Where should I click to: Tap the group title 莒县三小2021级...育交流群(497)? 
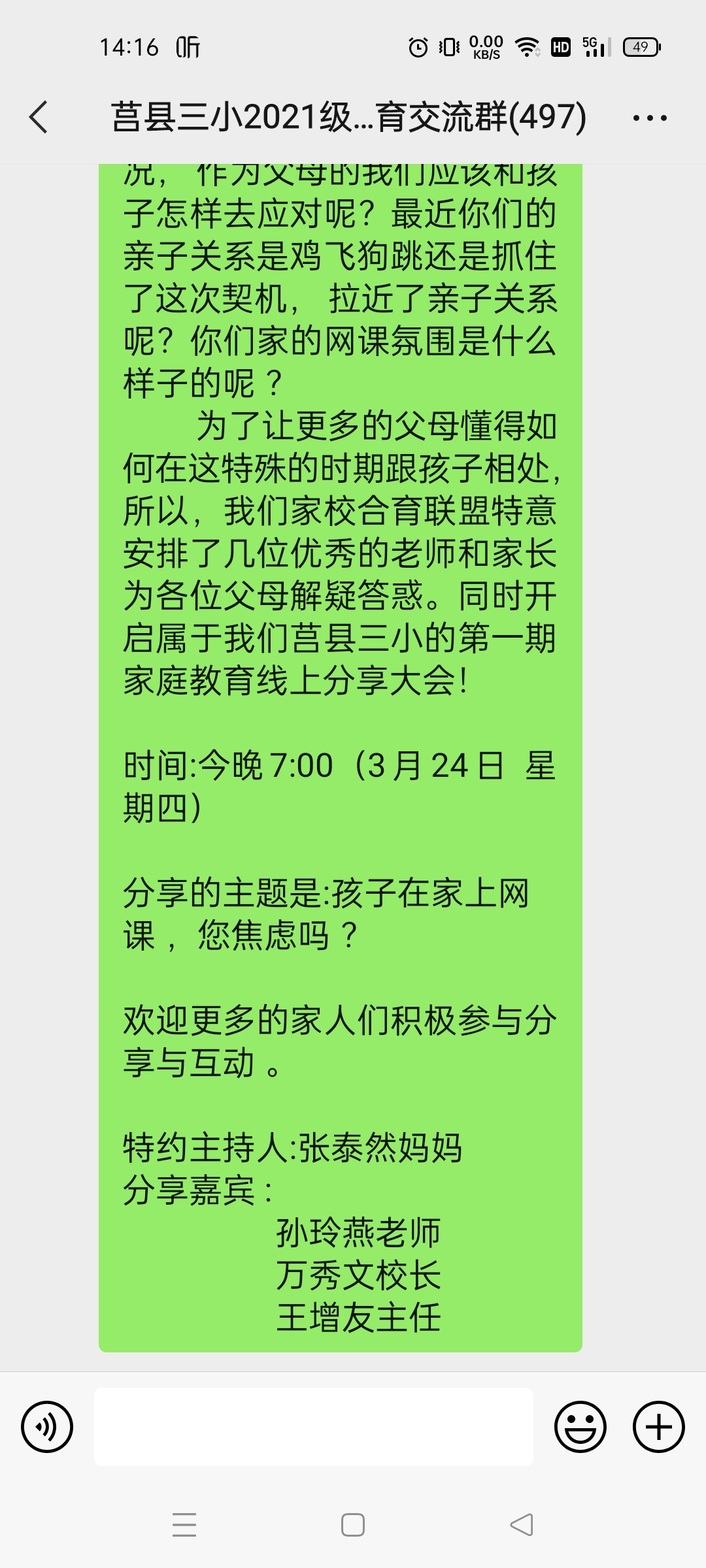(x=350, y=116)
